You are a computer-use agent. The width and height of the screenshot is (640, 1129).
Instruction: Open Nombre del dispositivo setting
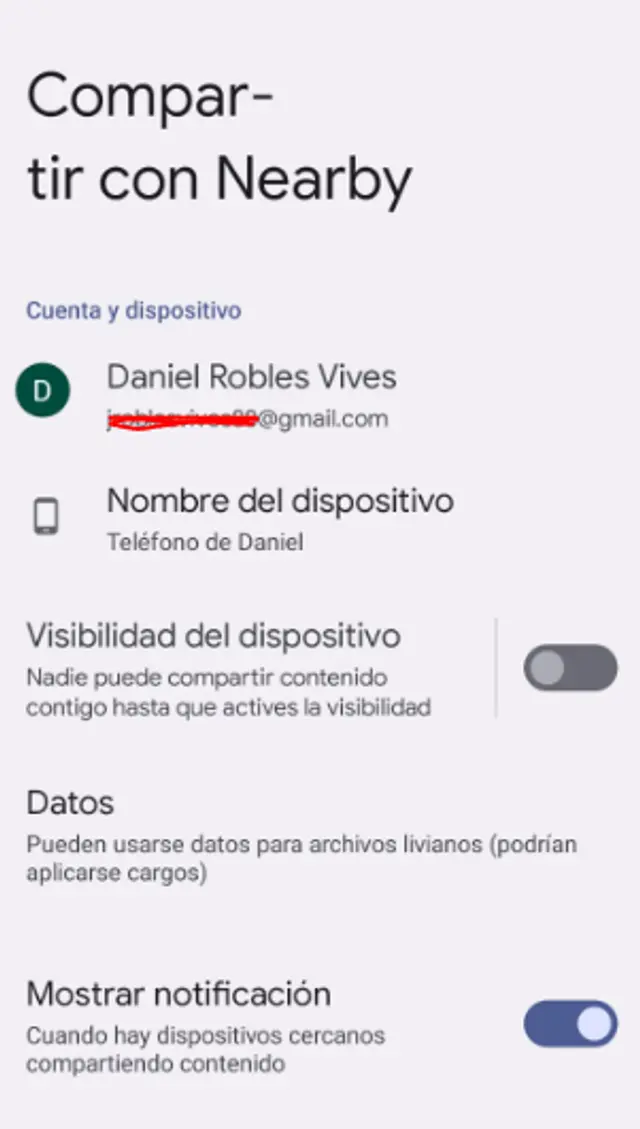(280, 517)
